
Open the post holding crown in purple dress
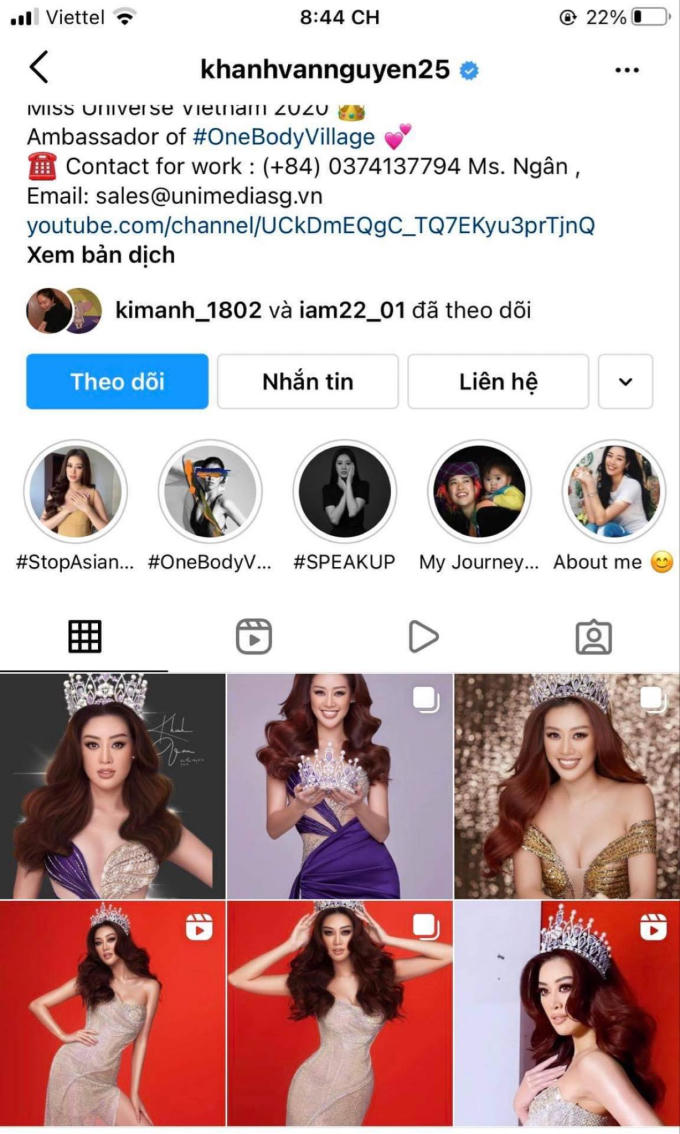tap(340, 785)
